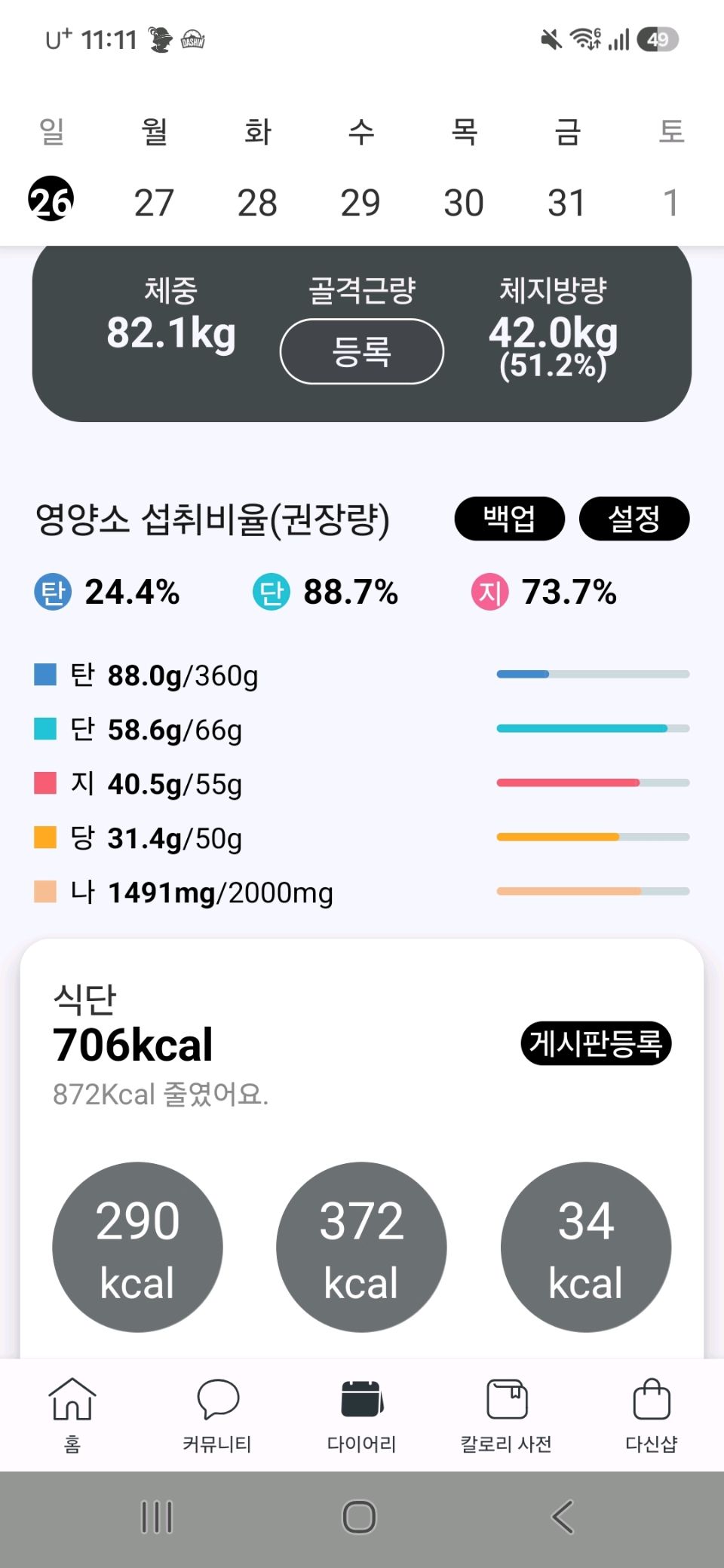Image resolution: width=724 pixels, height=1568 pixels.
Task: Open nutrient 설정 settings
Action: (x=634, y=519)
